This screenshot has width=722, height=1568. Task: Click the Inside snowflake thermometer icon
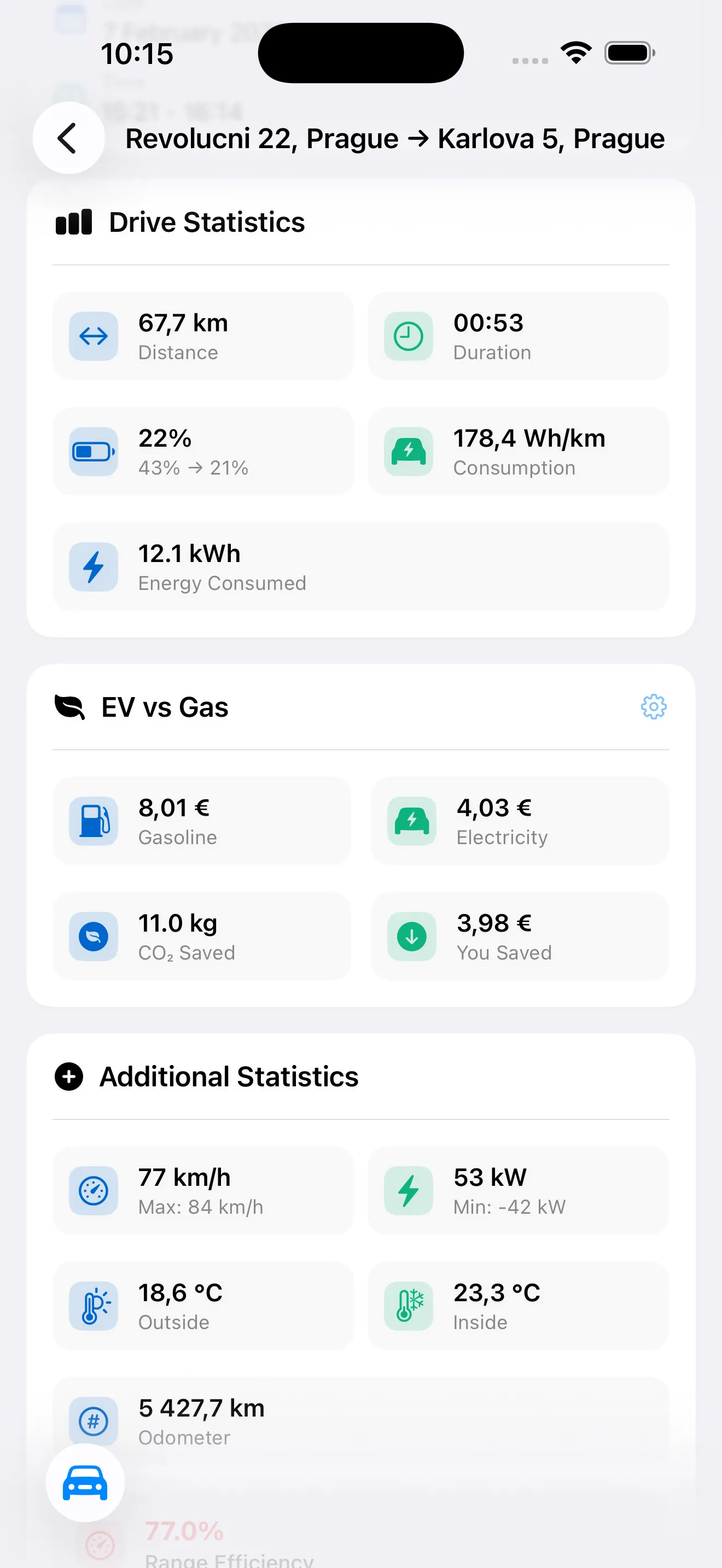(x=407, y=1306)
